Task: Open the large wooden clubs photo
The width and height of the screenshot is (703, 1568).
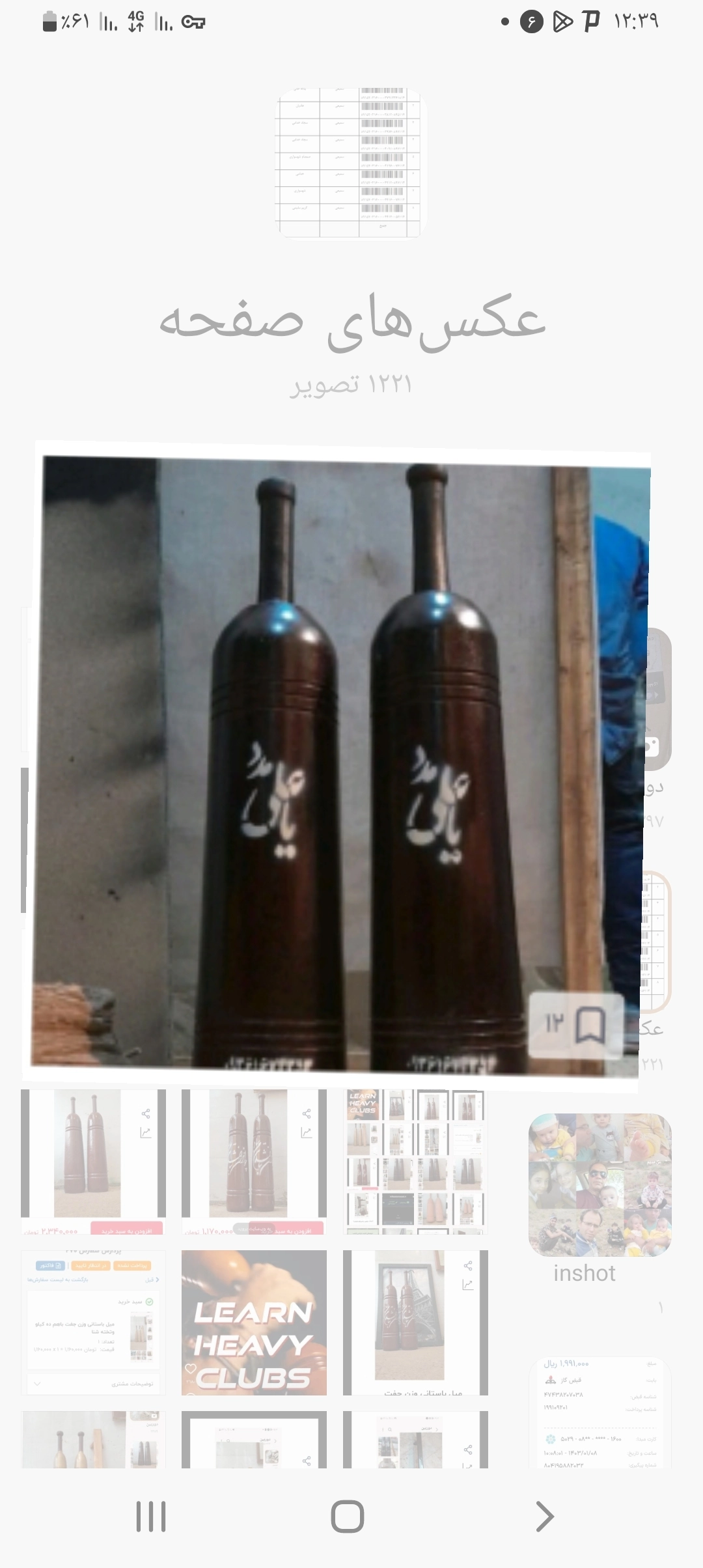Action: (x=338, y=762)
